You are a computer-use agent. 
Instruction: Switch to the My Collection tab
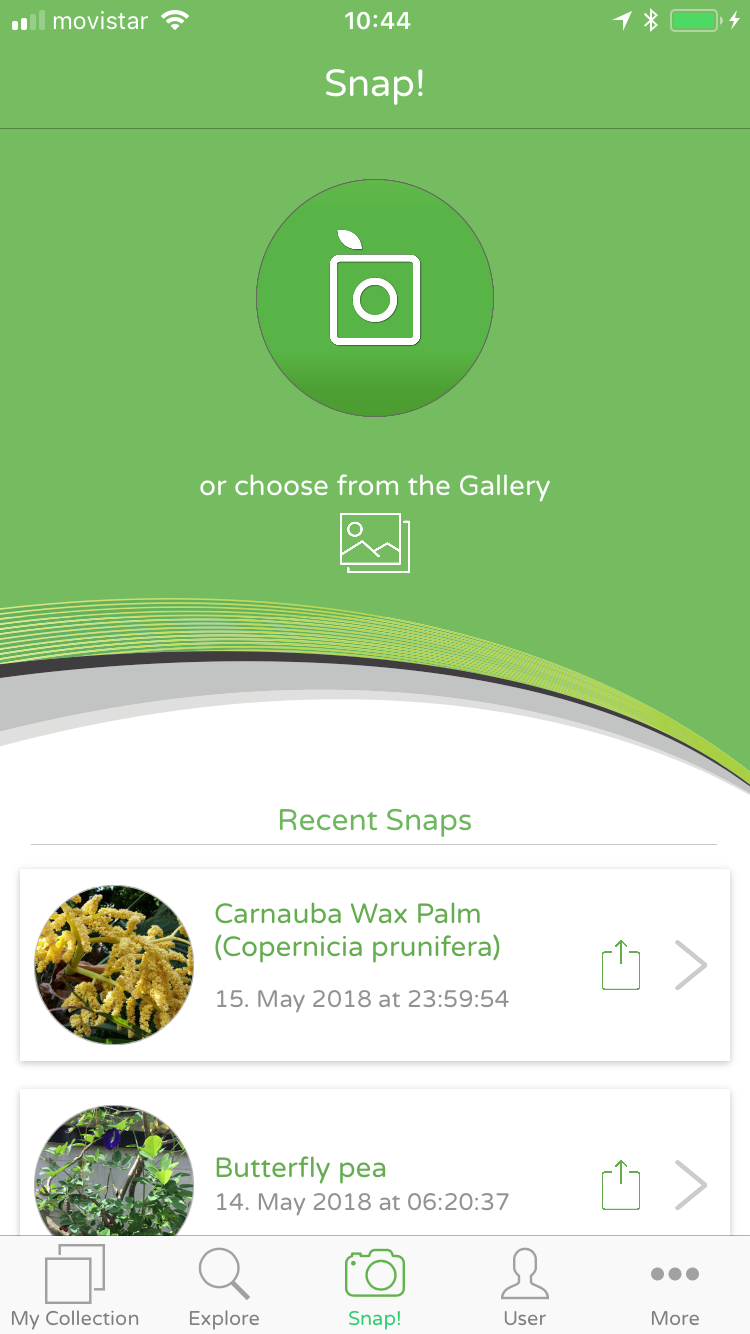[75, 1287]
